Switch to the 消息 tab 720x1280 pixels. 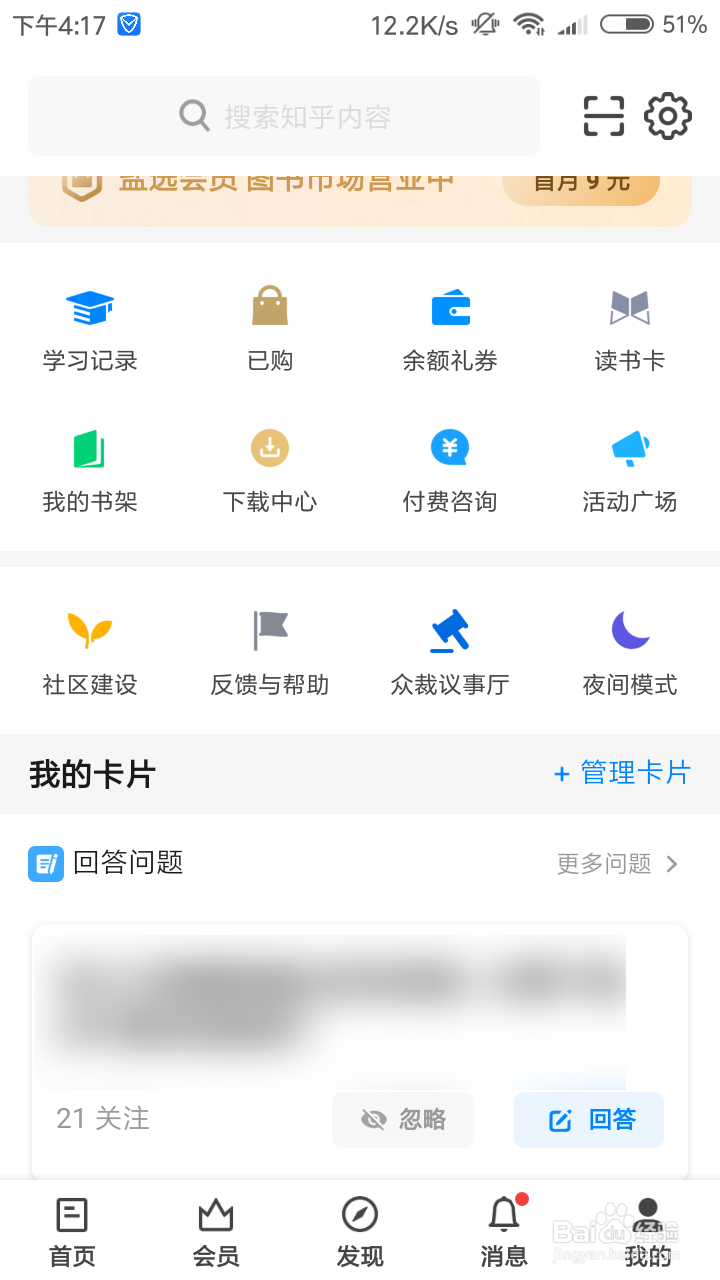(504, 1232)
